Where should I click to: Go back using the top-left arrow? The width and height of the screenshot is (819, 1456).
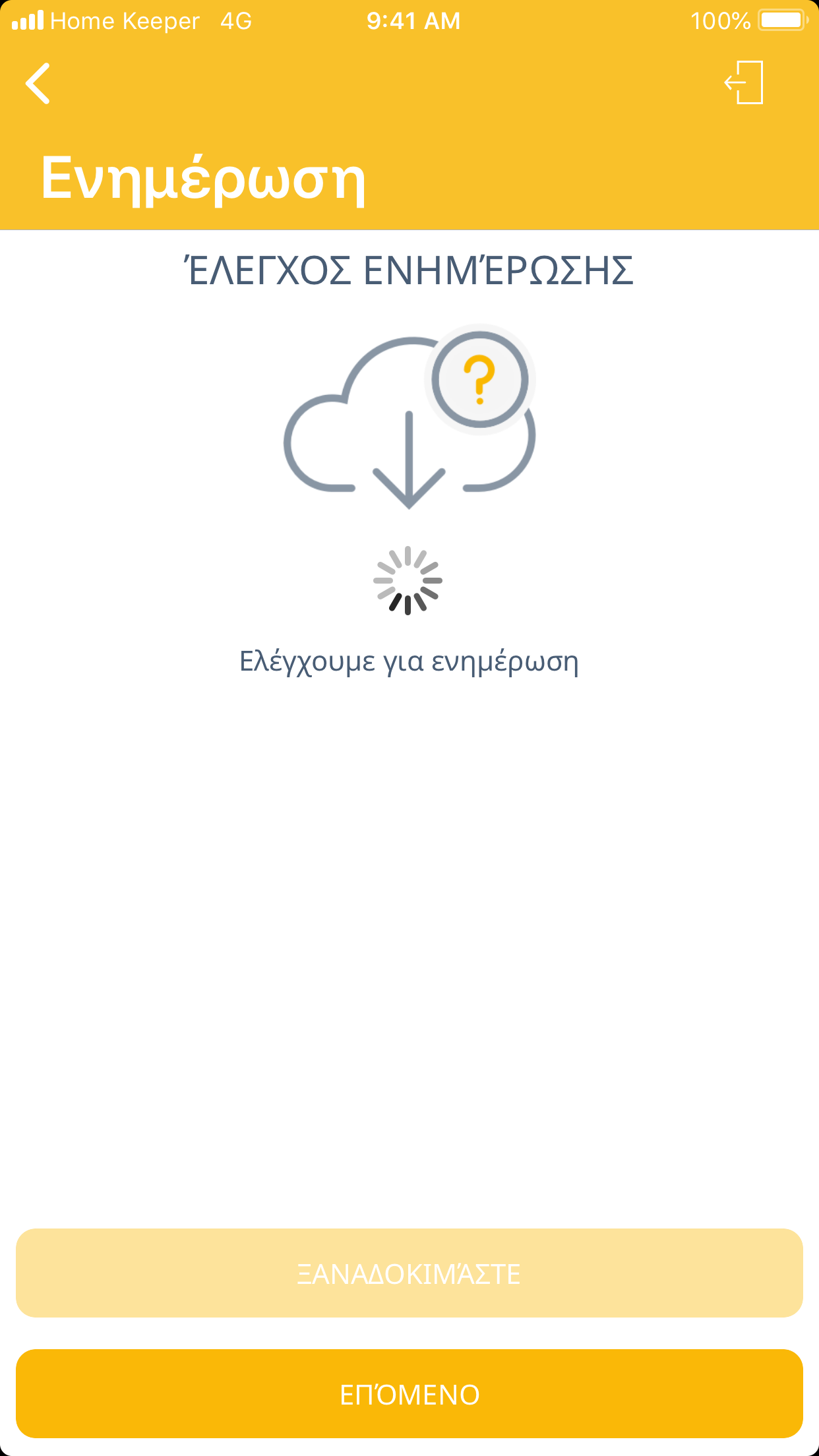click(x=38, y=84)
